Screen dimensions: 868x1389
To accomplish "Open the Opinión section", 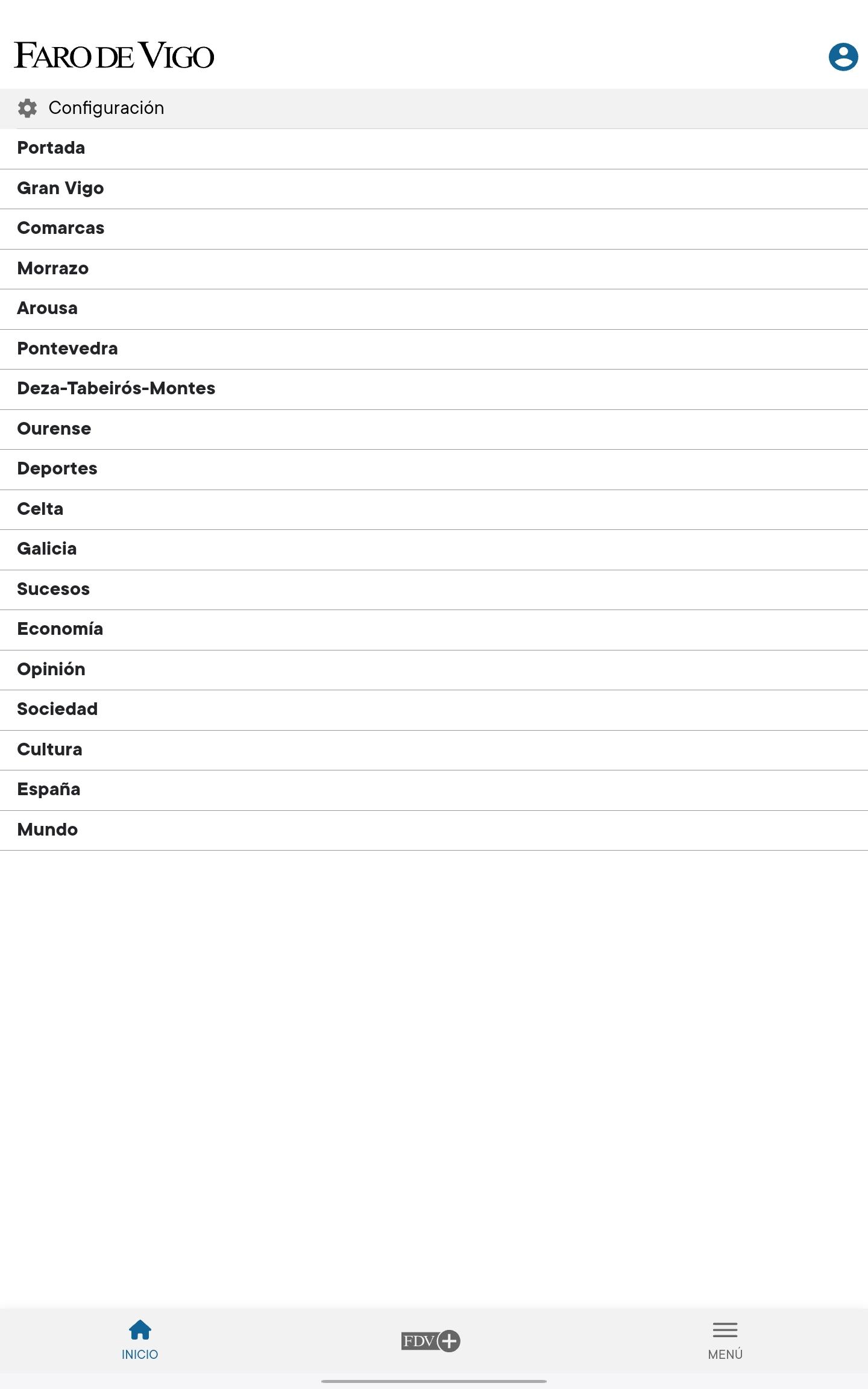I will click(x=434, y=670).
